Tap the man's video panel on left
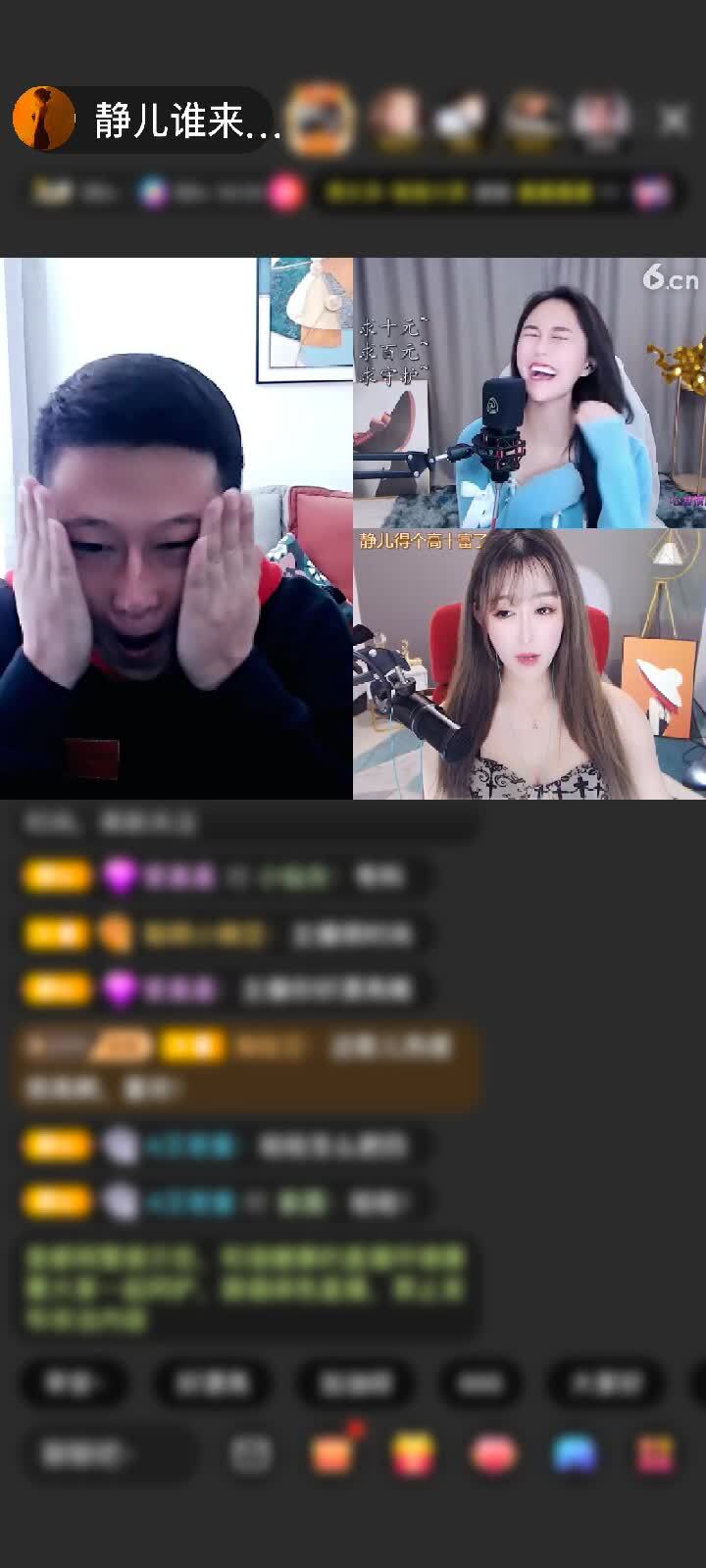 pyautogui.click(x=176, y=529)
